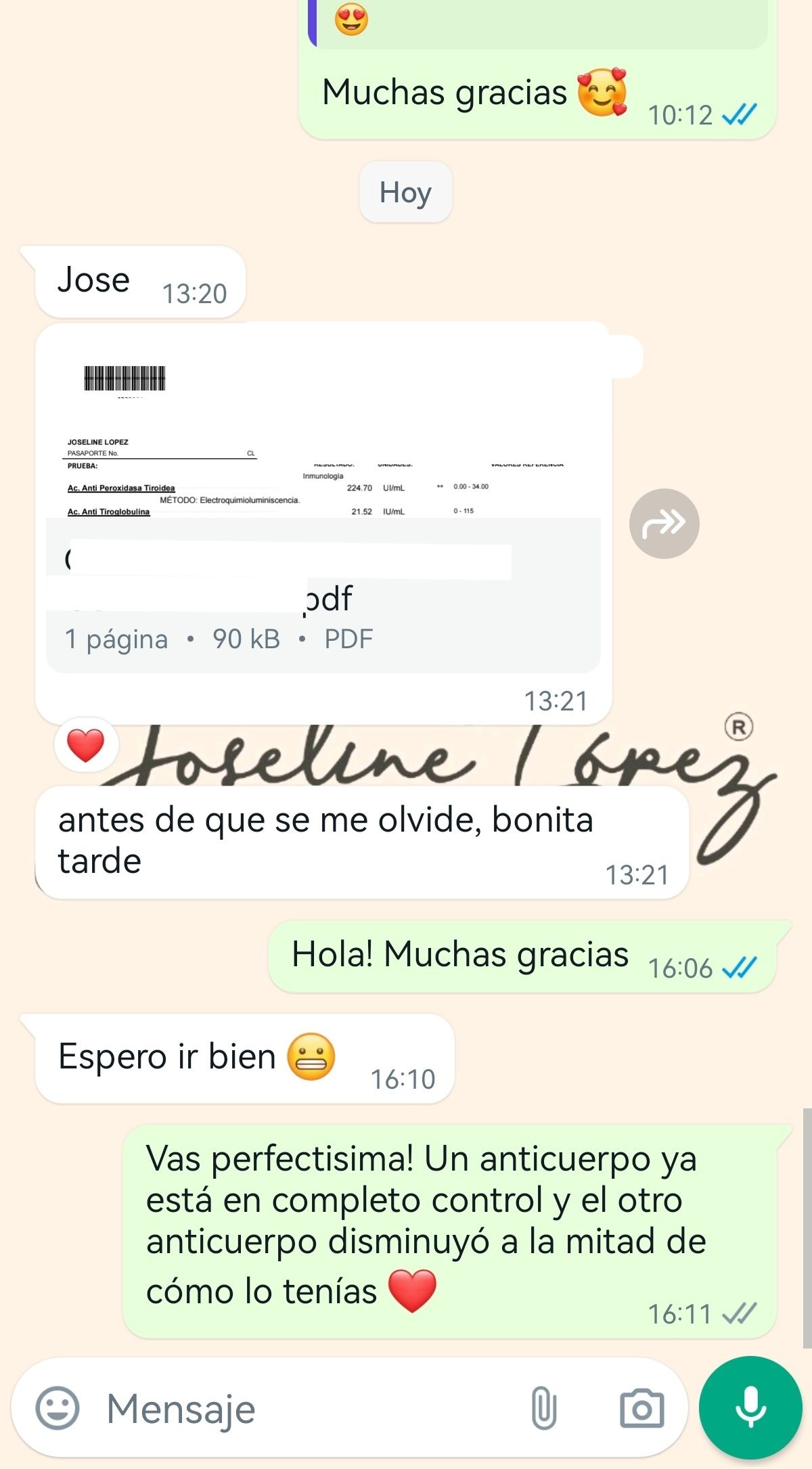The image size is (812, 1469).
Task: Click the forward arrow next to the PDF
Action: pos(665,524)
